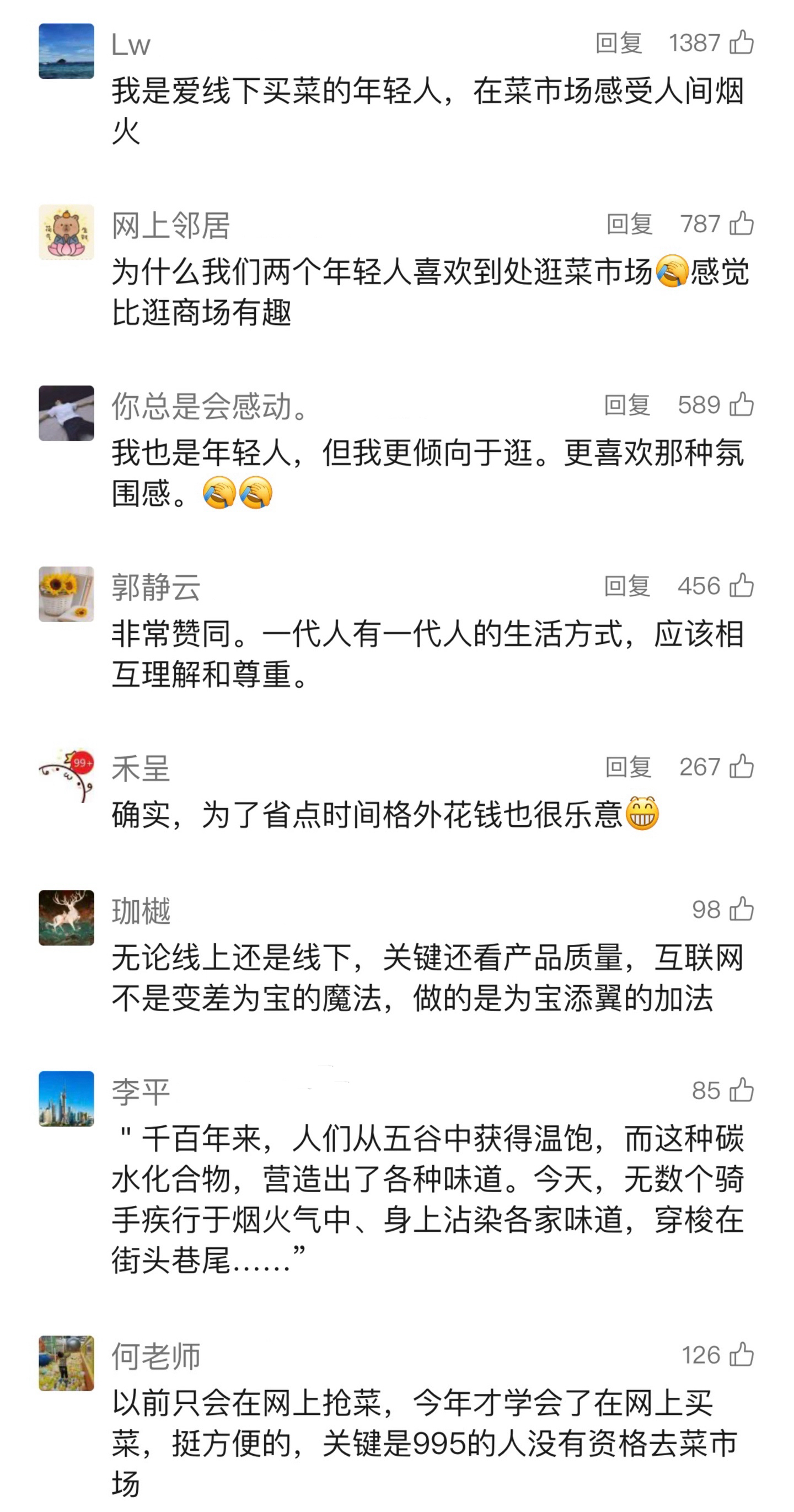The width and height of the screenshot is (794, 1512).
Task: Reply to 郭静云's comment
Action: [627, 585]
